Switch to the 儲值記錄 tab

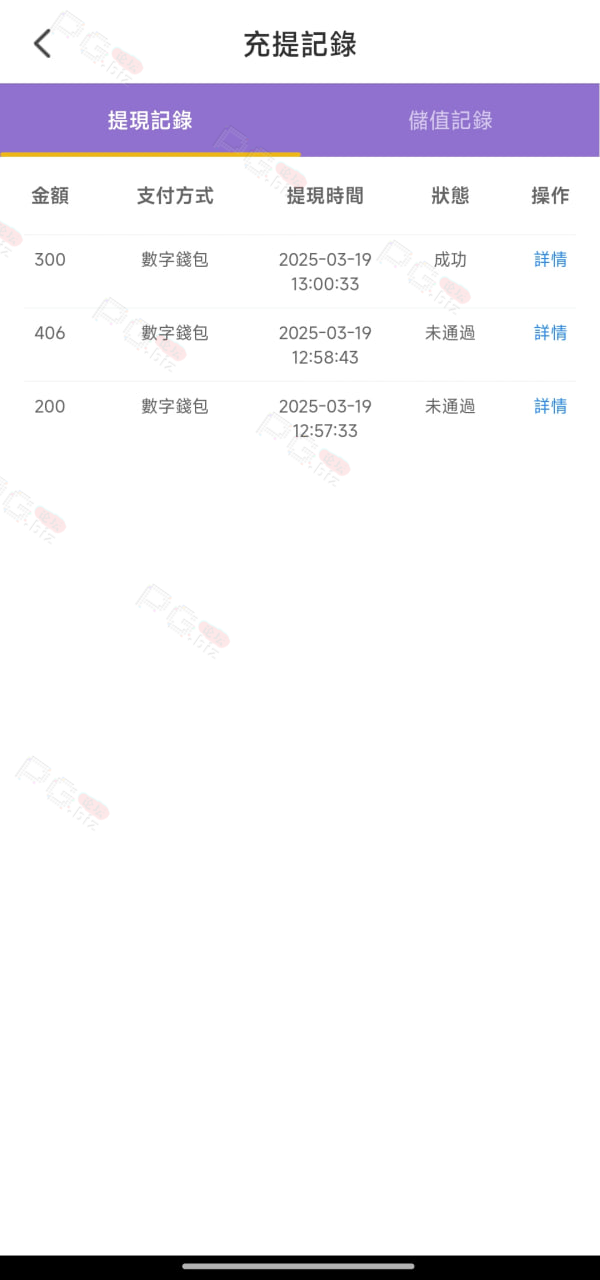pos(450,121)
